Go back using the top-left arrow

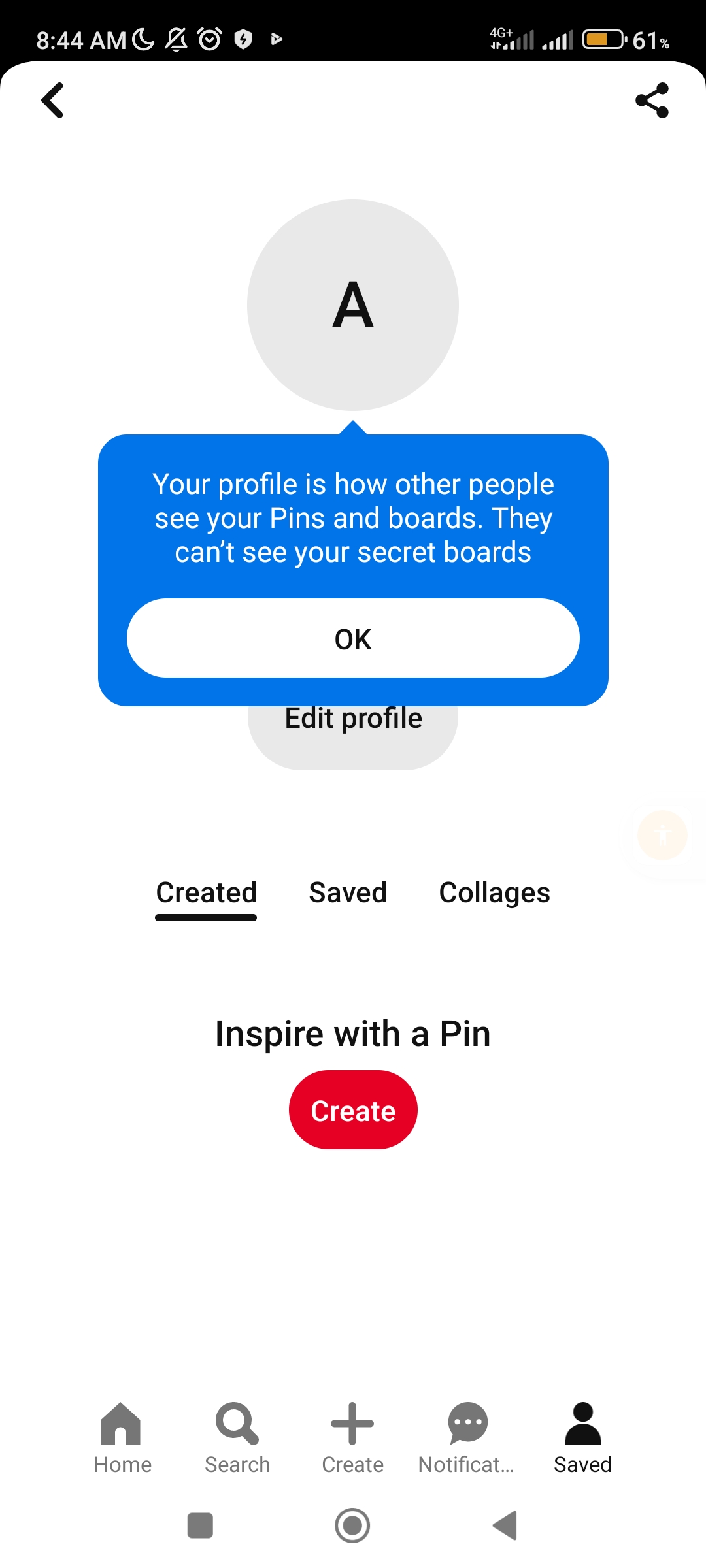coord(52,100)
